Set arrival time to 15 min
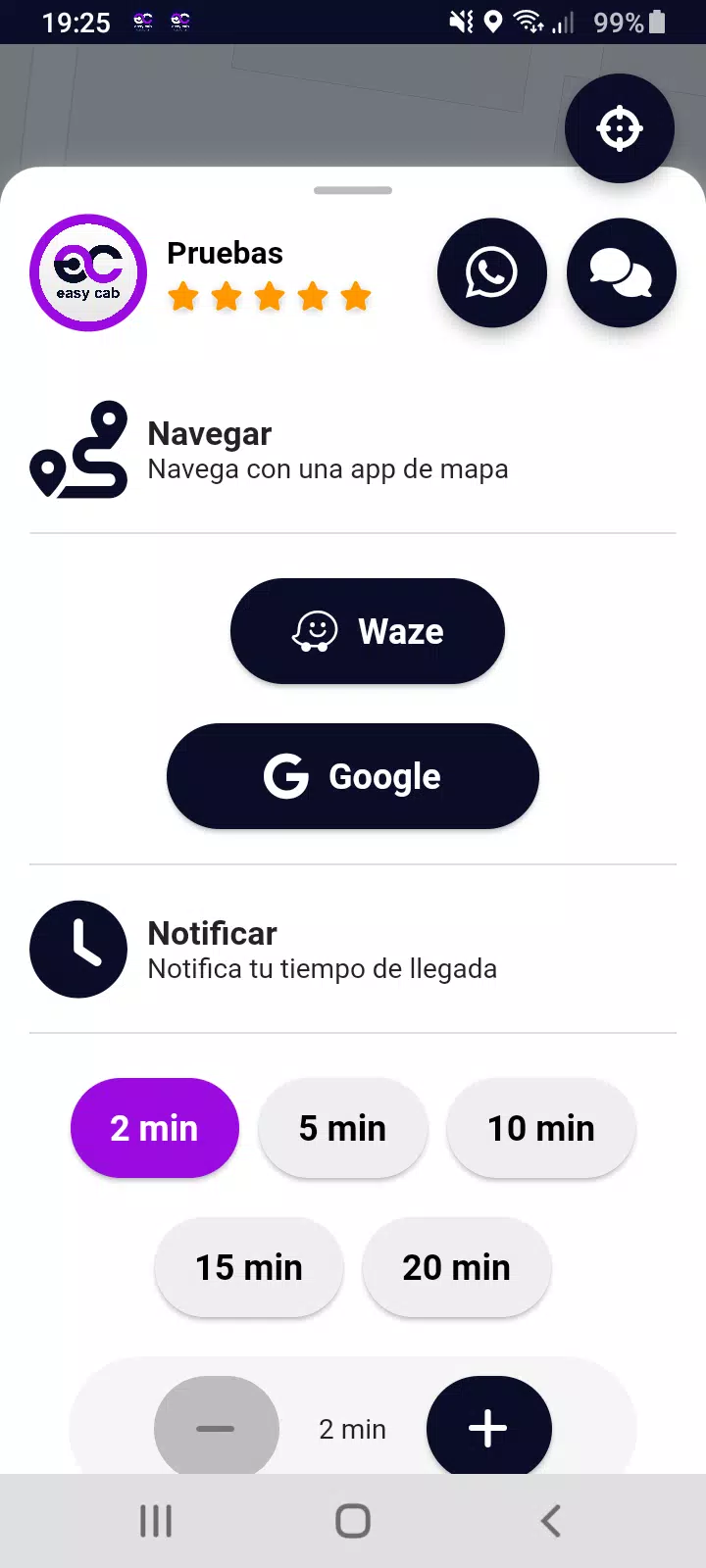706x1568 pixels. [249, 1267]
